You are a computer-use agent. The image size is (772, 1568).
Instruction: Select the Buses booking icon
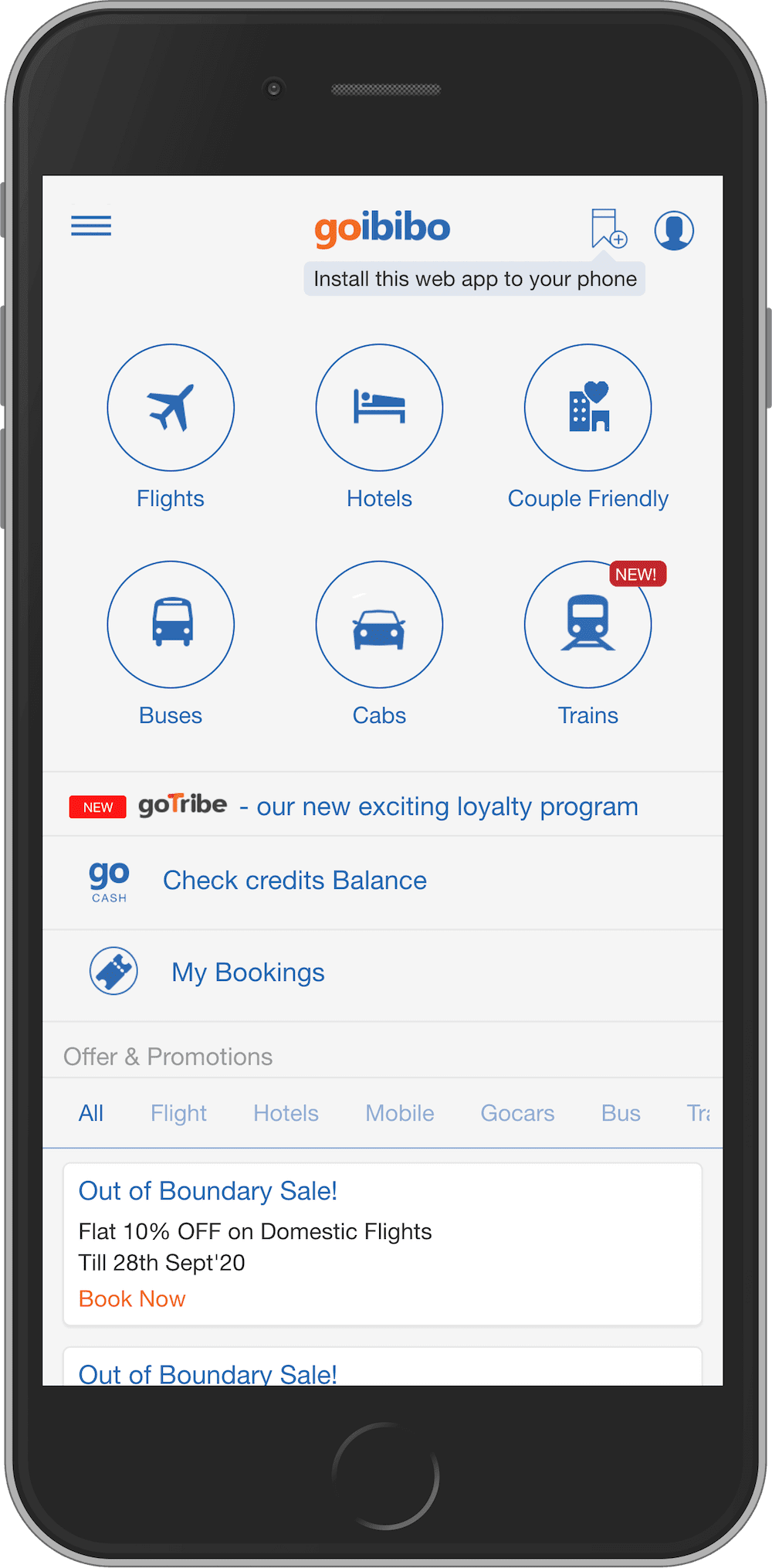tap(171, 624)
